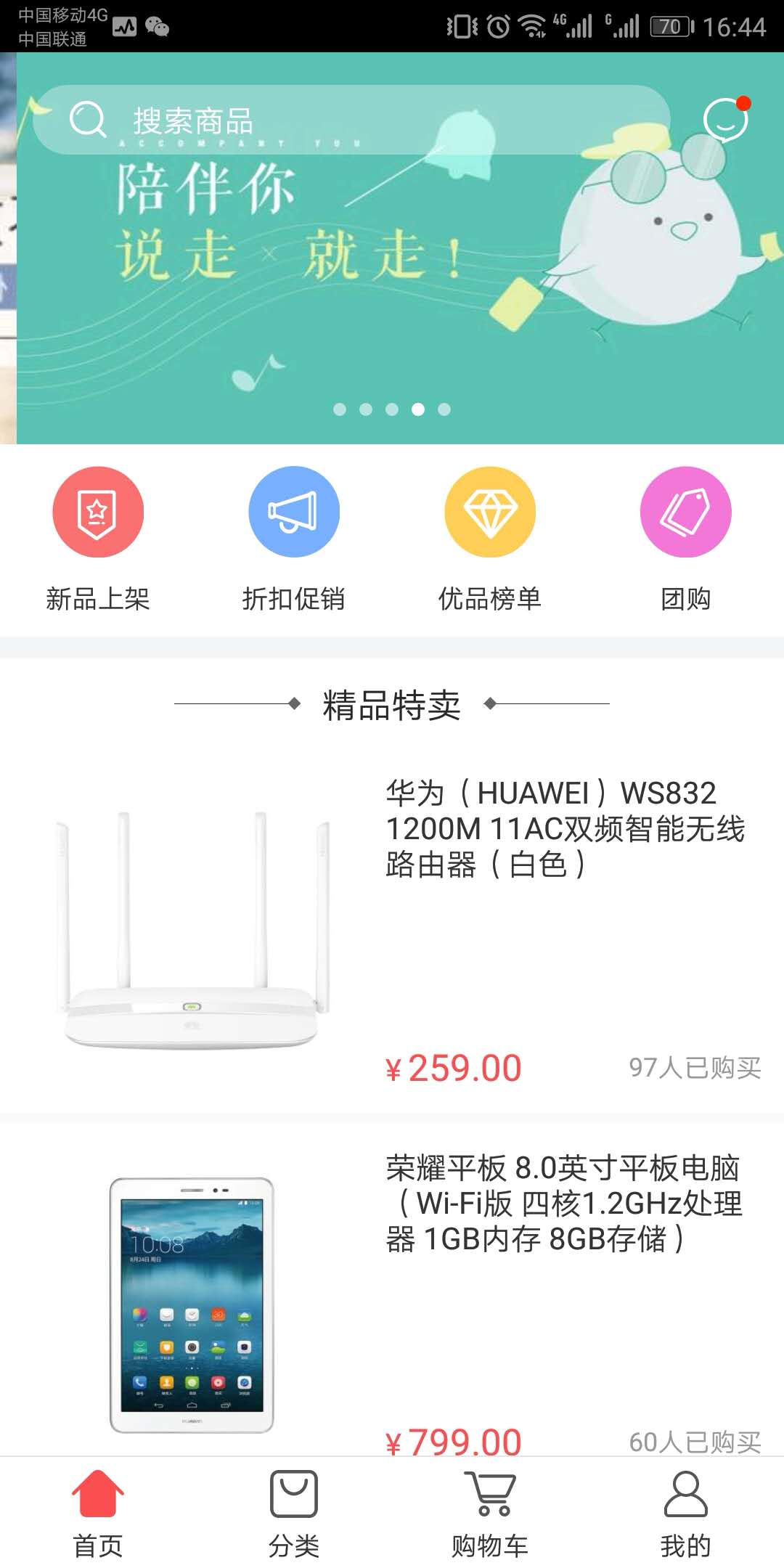Open the 陪伴你 说走就走 promotional banner
Viewport: 784px width, 1568px height.
[x=392, y=276]
